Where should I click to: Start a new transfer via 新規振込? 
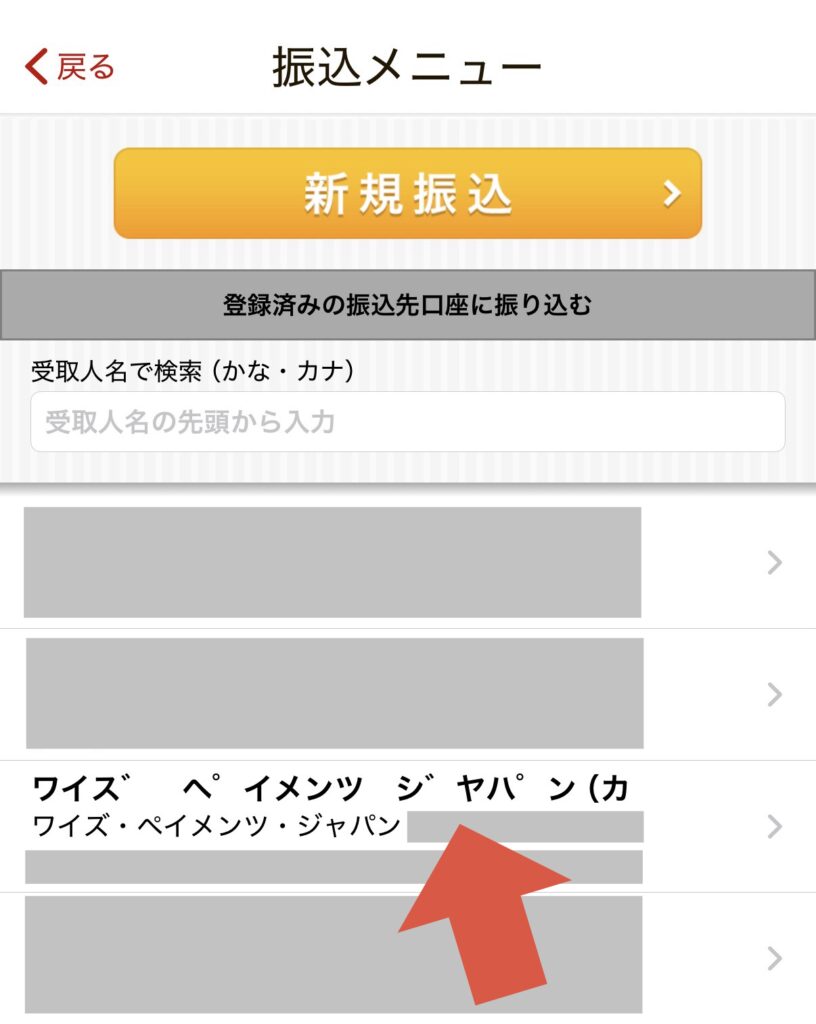click(x=408, y=194)
